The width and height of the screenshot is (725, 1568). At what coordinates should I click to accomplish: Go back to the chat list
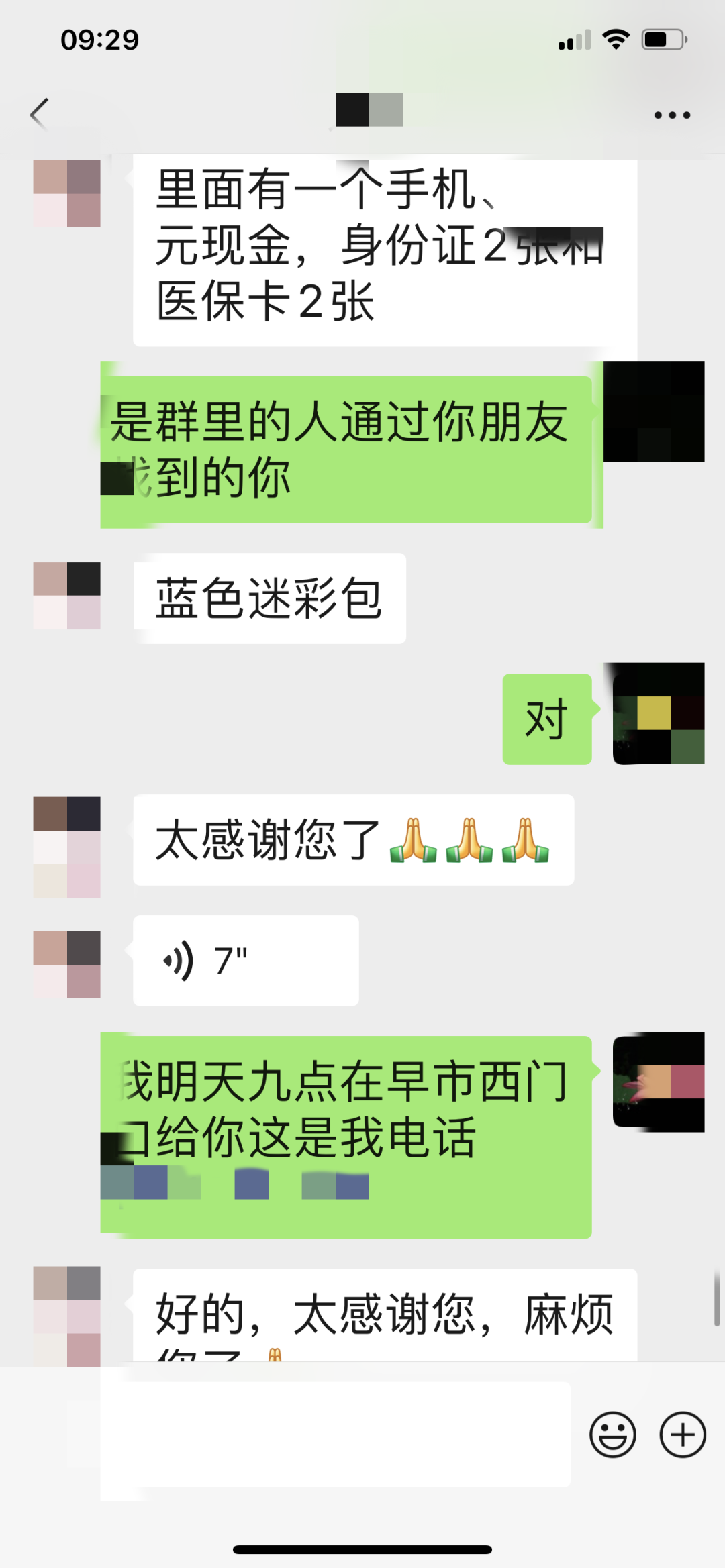tap(40, 113)
